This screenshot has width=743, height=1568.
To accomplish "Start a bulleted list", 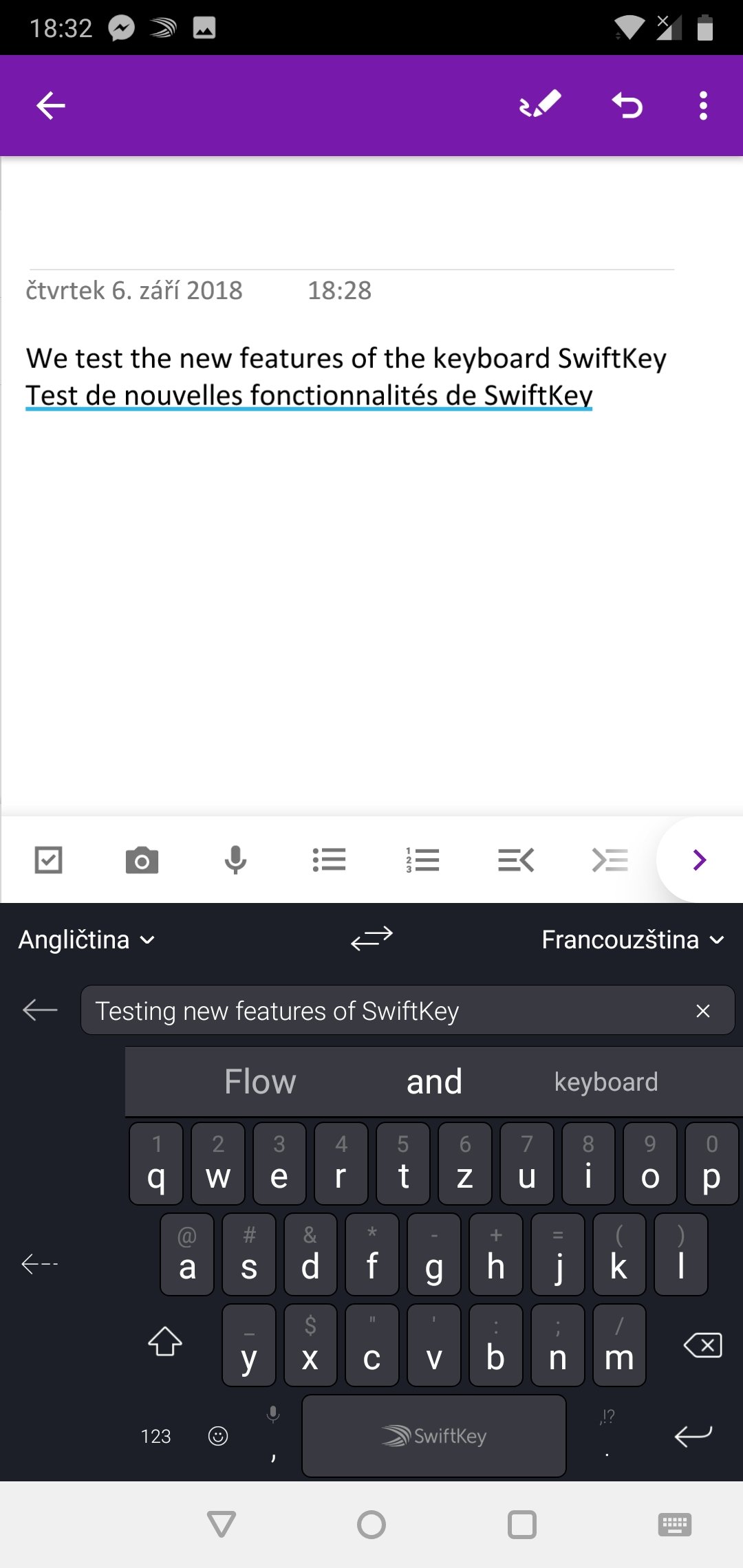I will (330, 860).
